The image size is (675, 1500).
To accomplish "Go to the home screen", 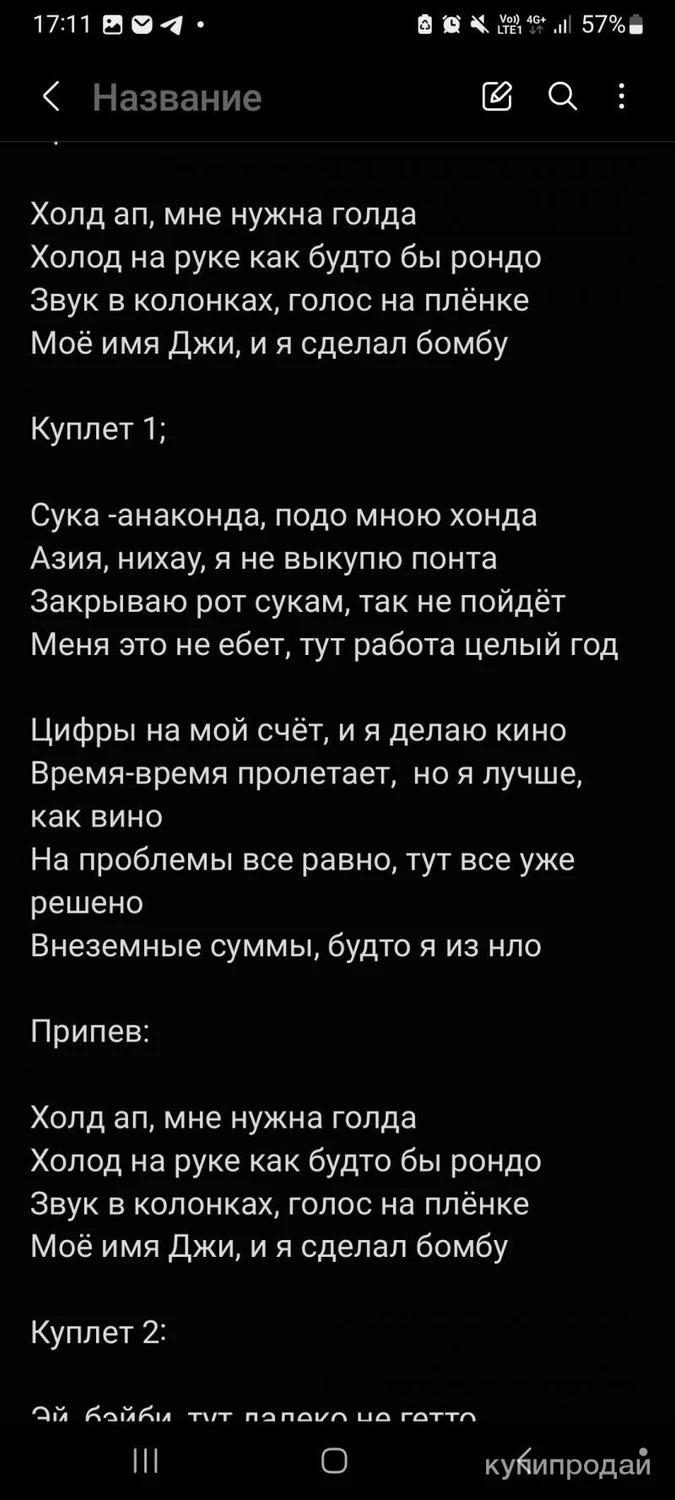I will pyautogui.click(x=334, y=1461).
